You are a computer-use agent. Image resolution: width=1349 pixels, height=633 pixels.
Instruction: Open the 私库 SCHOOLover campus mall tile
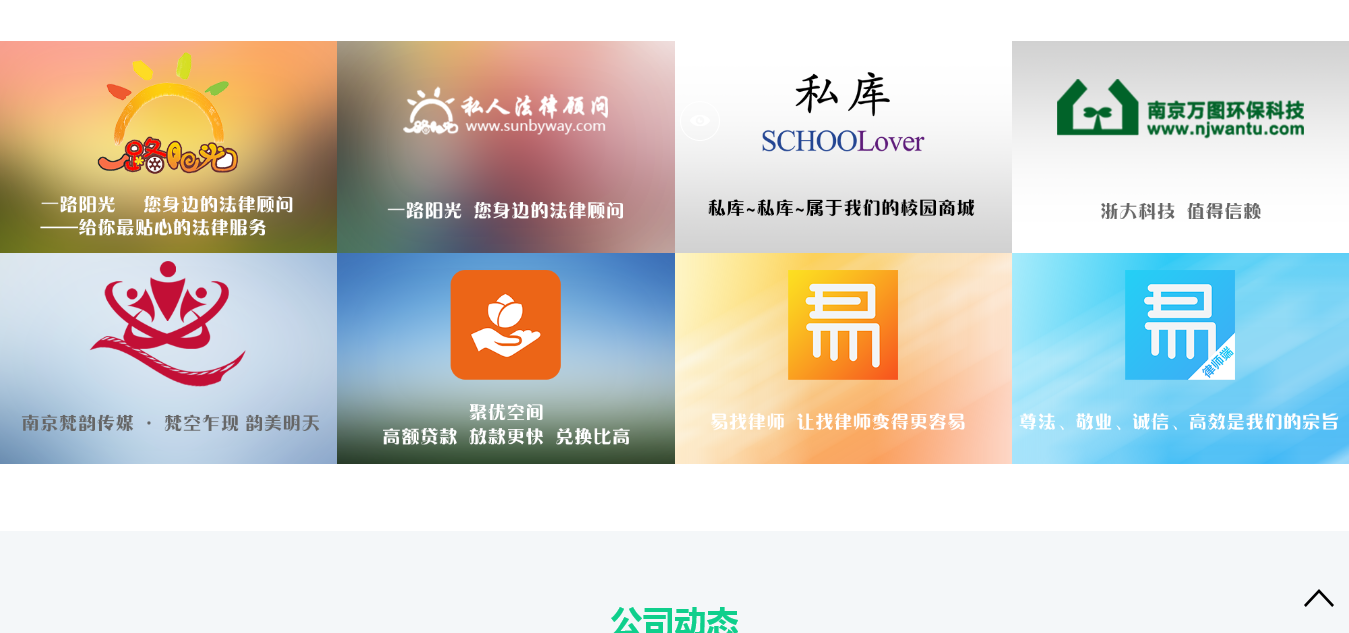843,147
